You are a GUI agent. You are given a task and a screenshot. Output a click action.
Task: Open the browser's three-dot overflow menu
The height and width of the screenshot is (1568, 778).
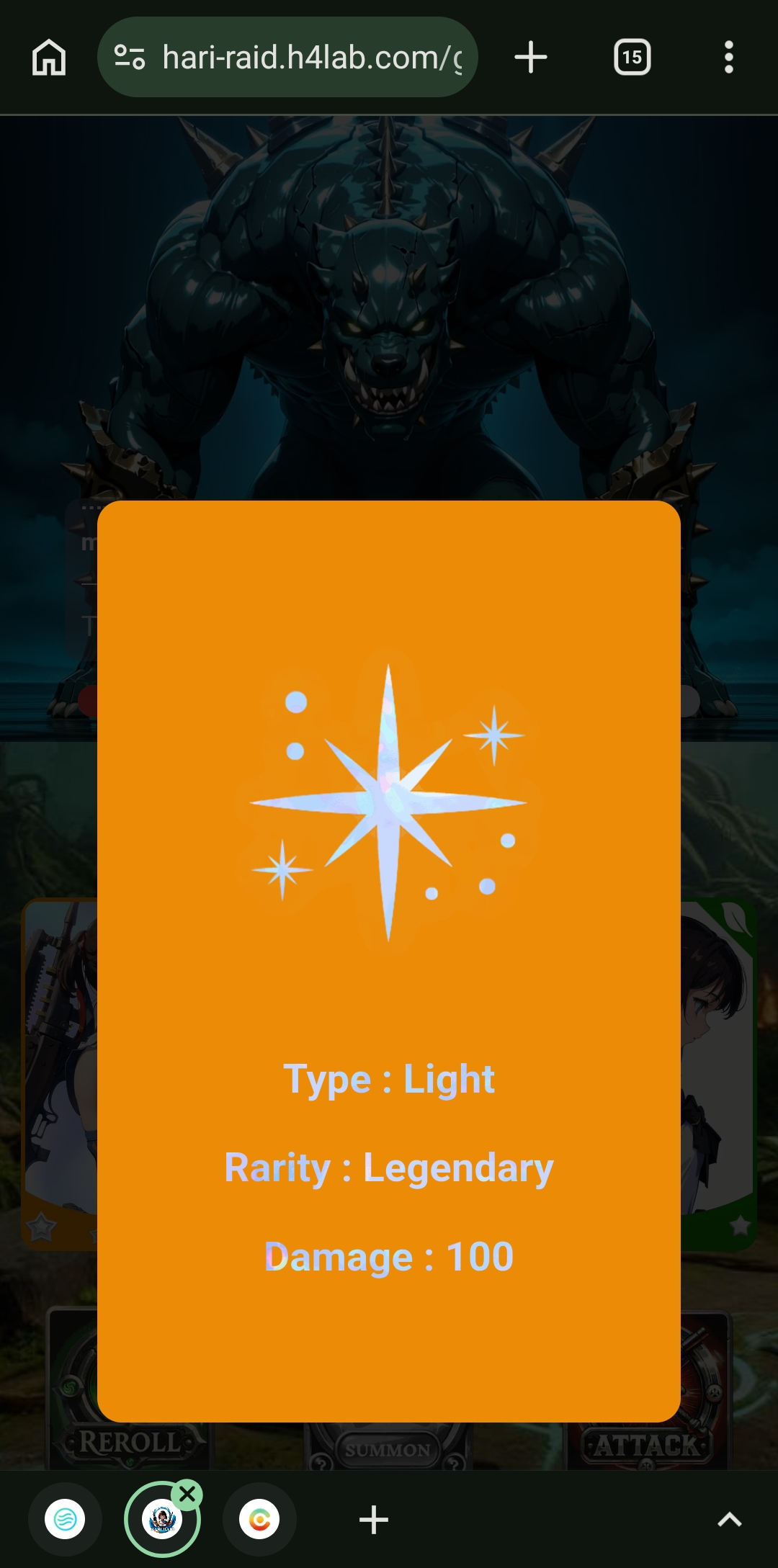(x=729, y=58)
